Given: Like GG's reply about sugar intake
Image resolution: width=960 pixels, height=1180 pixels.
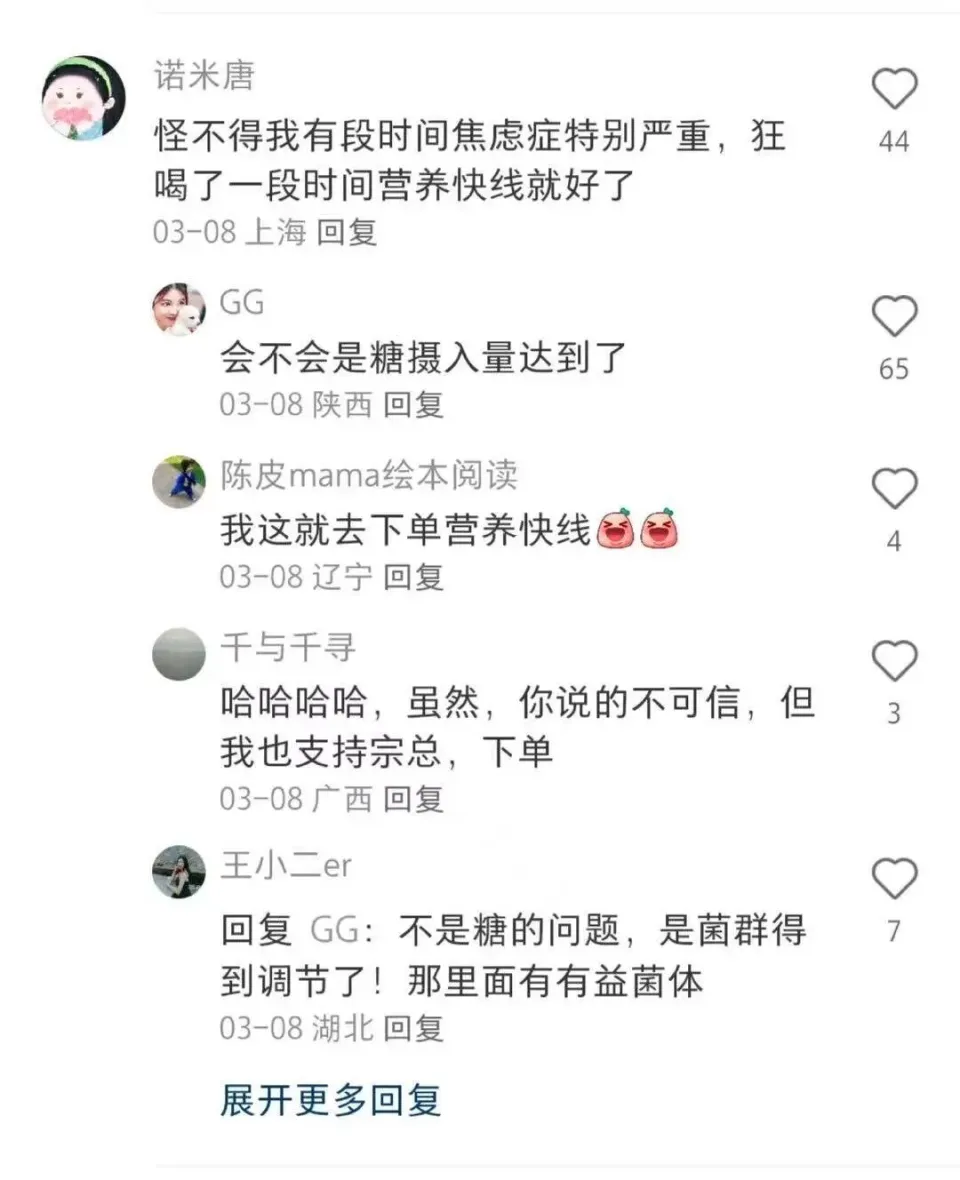Looking at the screenshot, I should point(894,318).
